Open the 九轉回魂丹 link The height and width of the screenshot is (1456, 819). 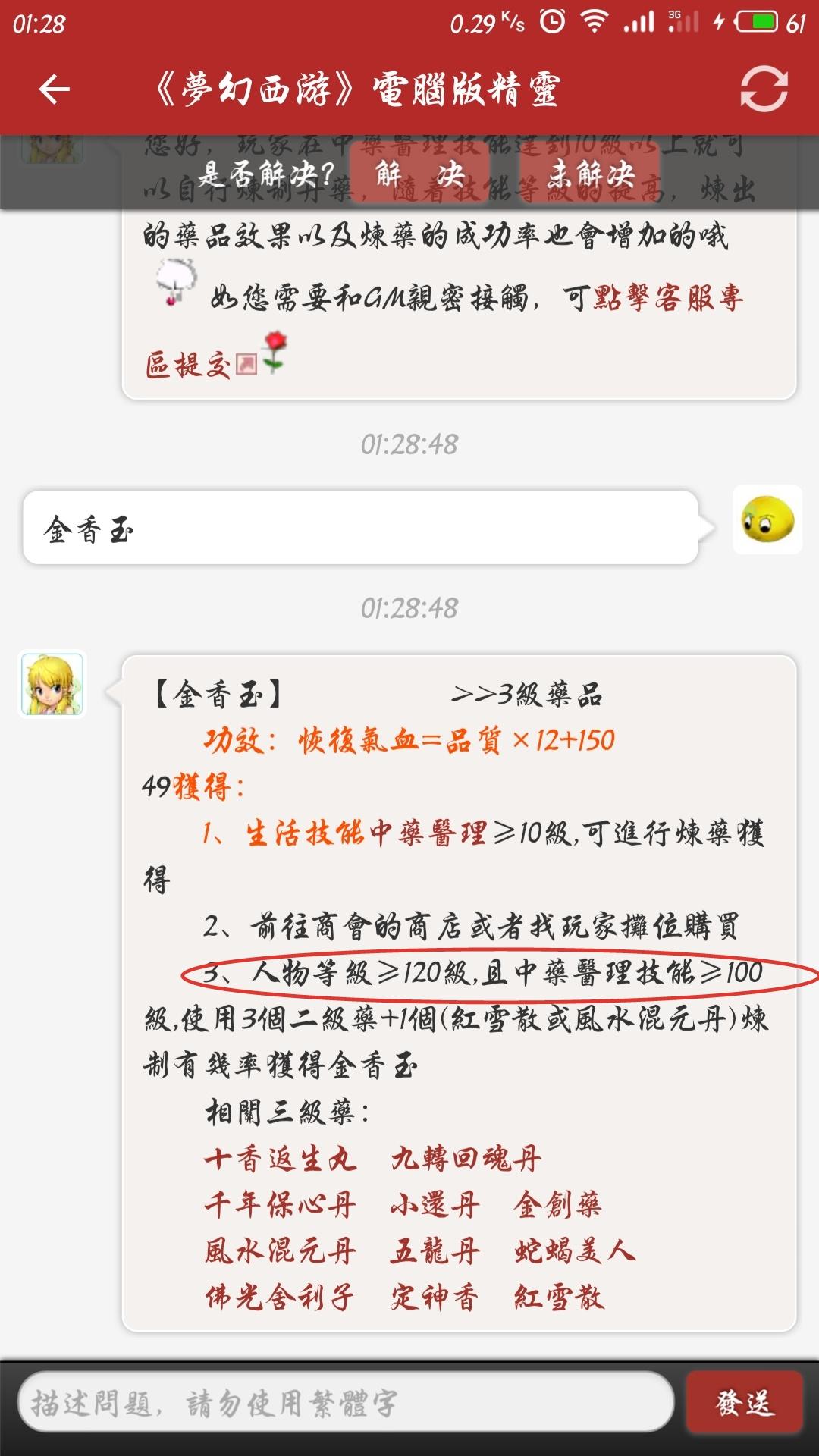466,1159
